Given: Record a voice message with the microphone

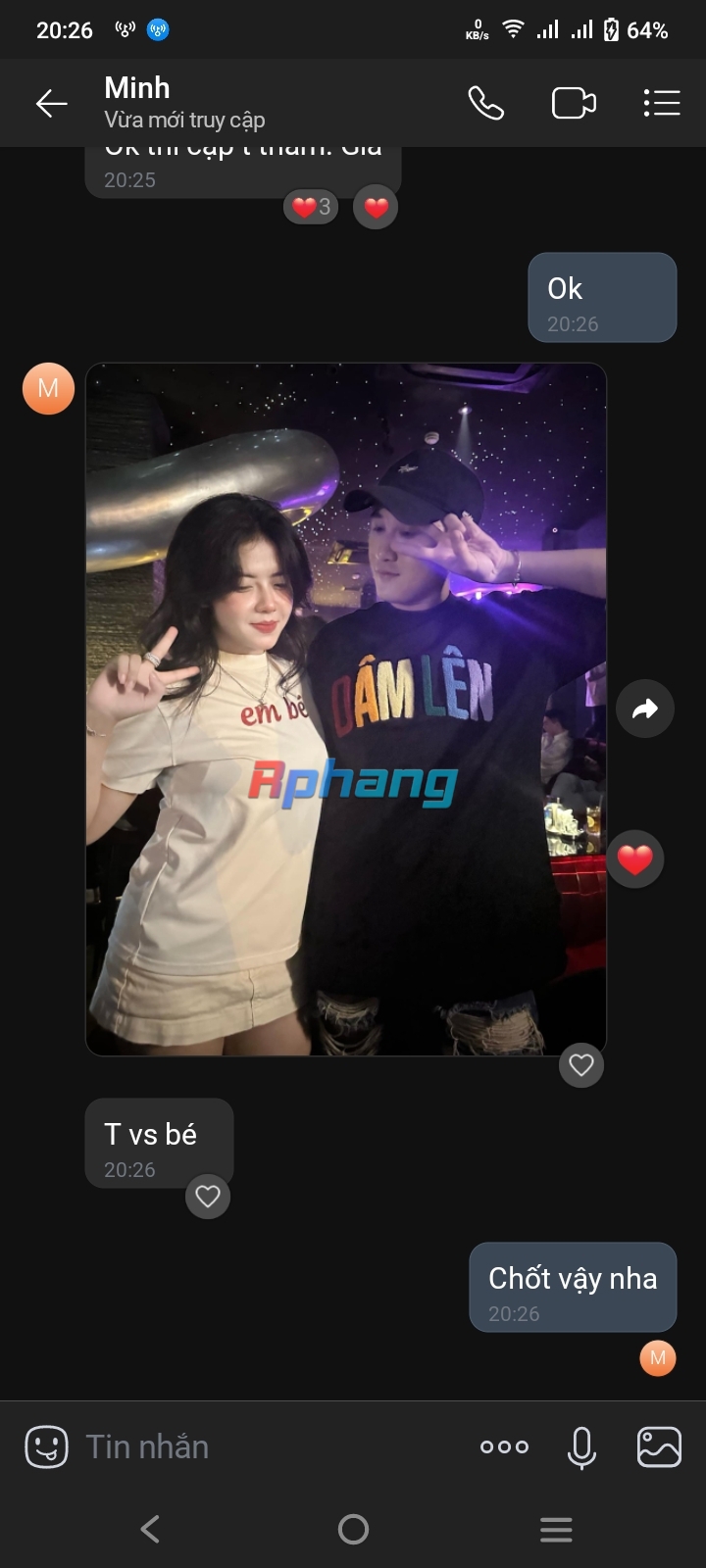Looking at the screenshot, I should [581, 1447].
